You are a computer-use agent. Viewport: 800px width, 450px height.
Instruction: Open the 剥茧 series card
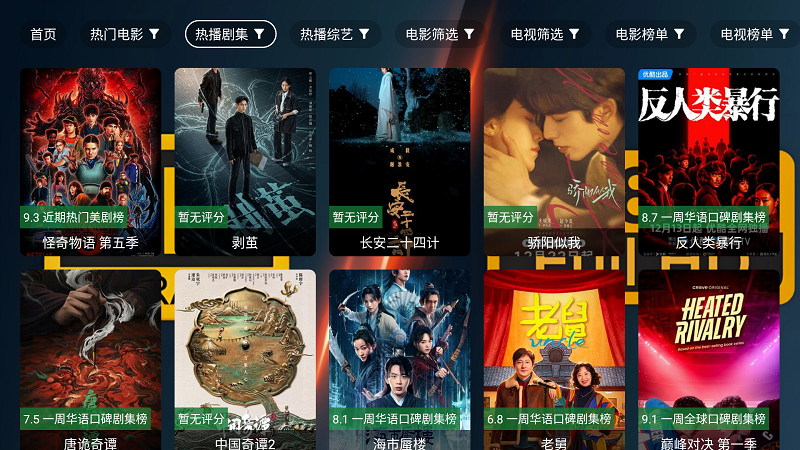click(245, 160)
